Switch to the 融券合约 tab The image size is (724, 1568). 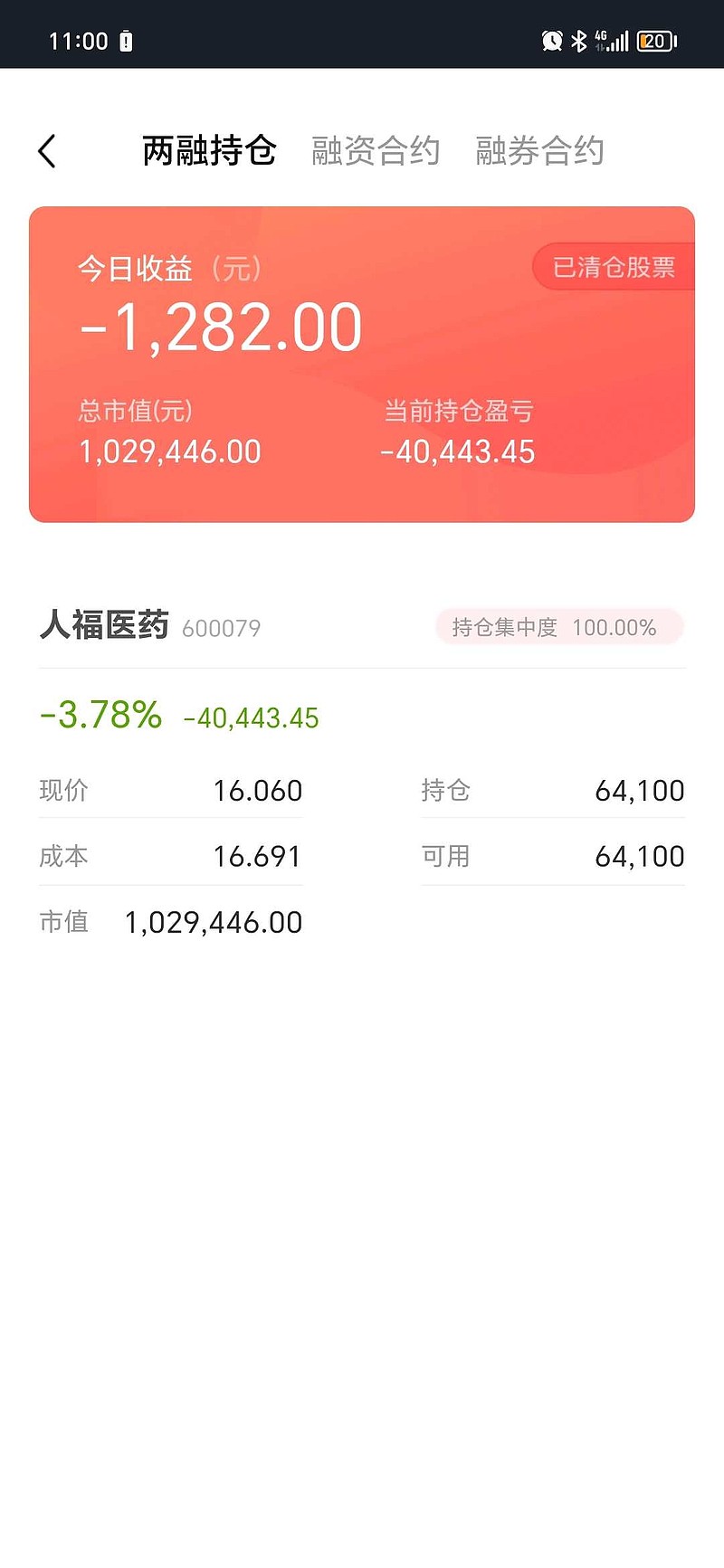(x=539, y=151)
